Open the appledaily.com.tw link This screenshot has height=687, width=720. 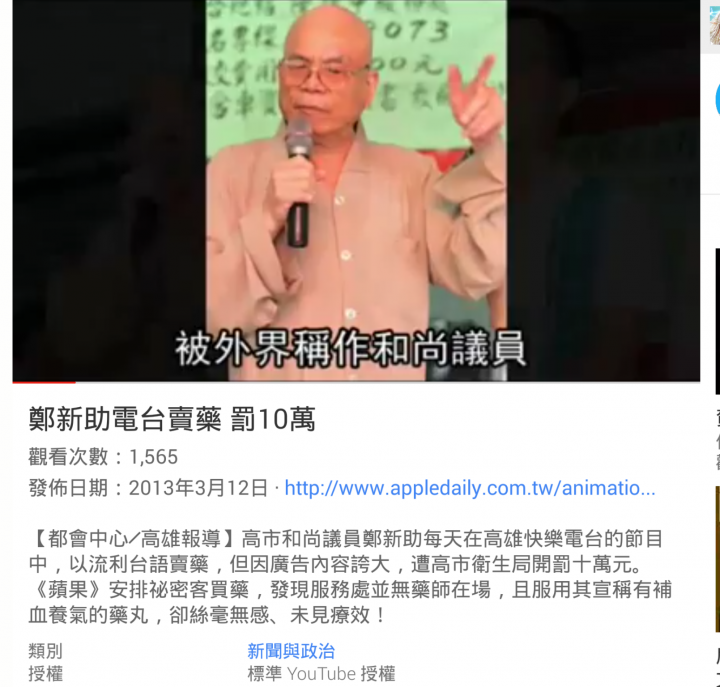[x=470, y=488]
